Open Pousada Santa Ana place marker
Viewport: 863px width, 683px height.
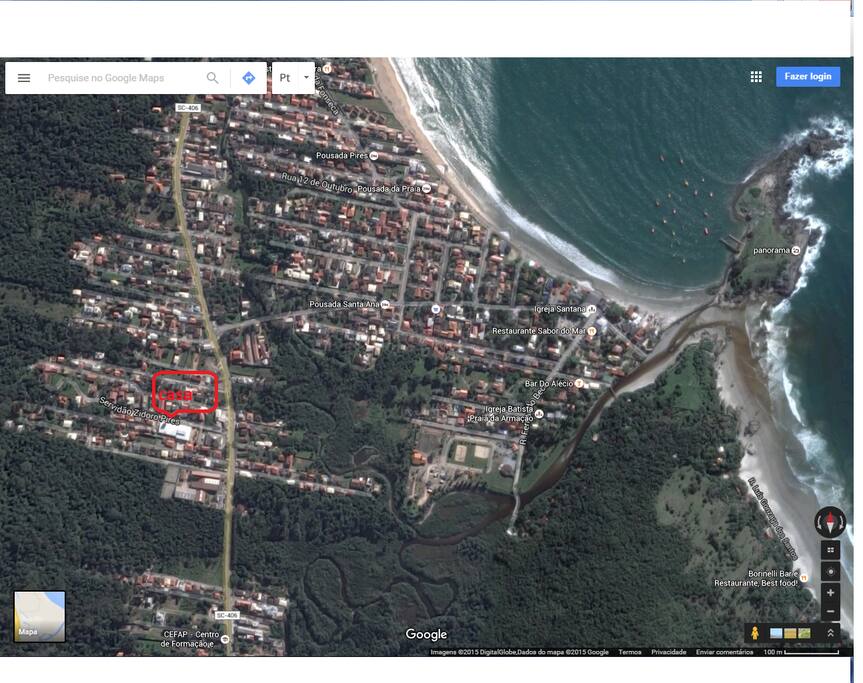tap(385, 304)
